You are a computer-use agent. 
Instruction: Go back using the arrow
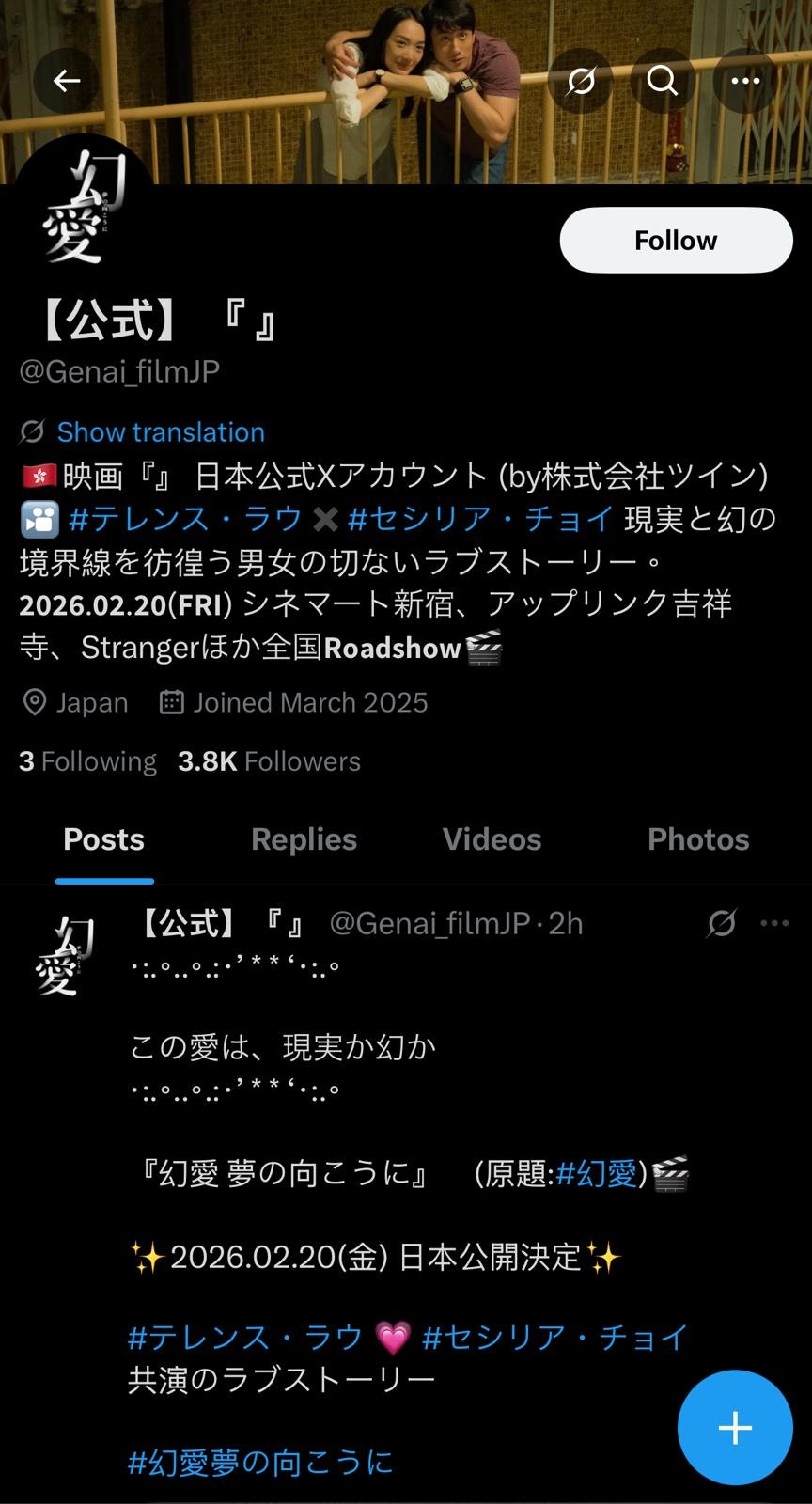coord(66,81)
